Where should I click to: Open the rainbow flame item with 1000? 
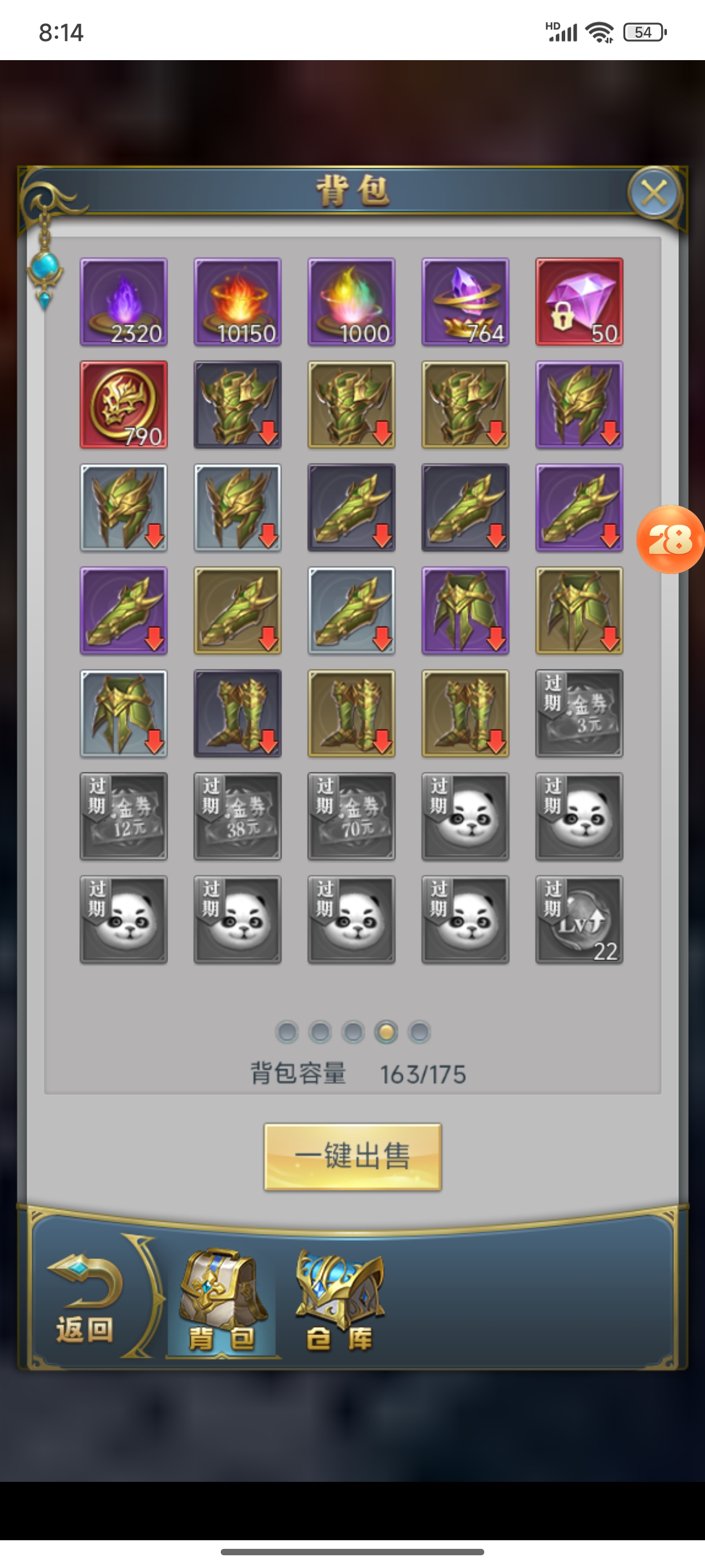(x=351, y=302)
